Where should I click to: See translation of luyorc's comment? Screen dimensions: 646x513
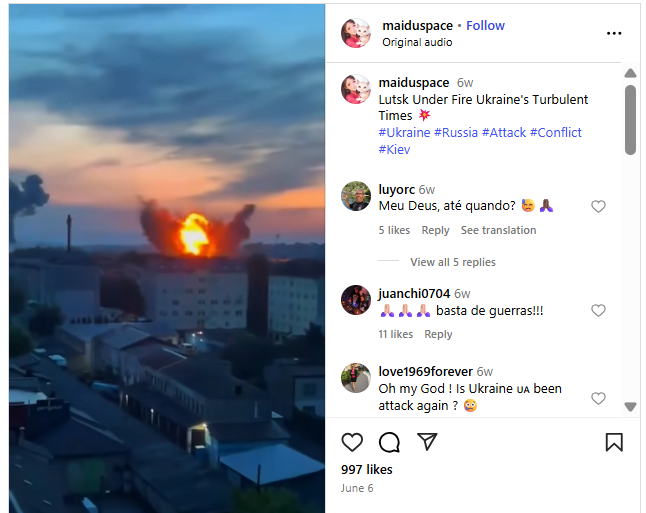click(x=498, y=230)
